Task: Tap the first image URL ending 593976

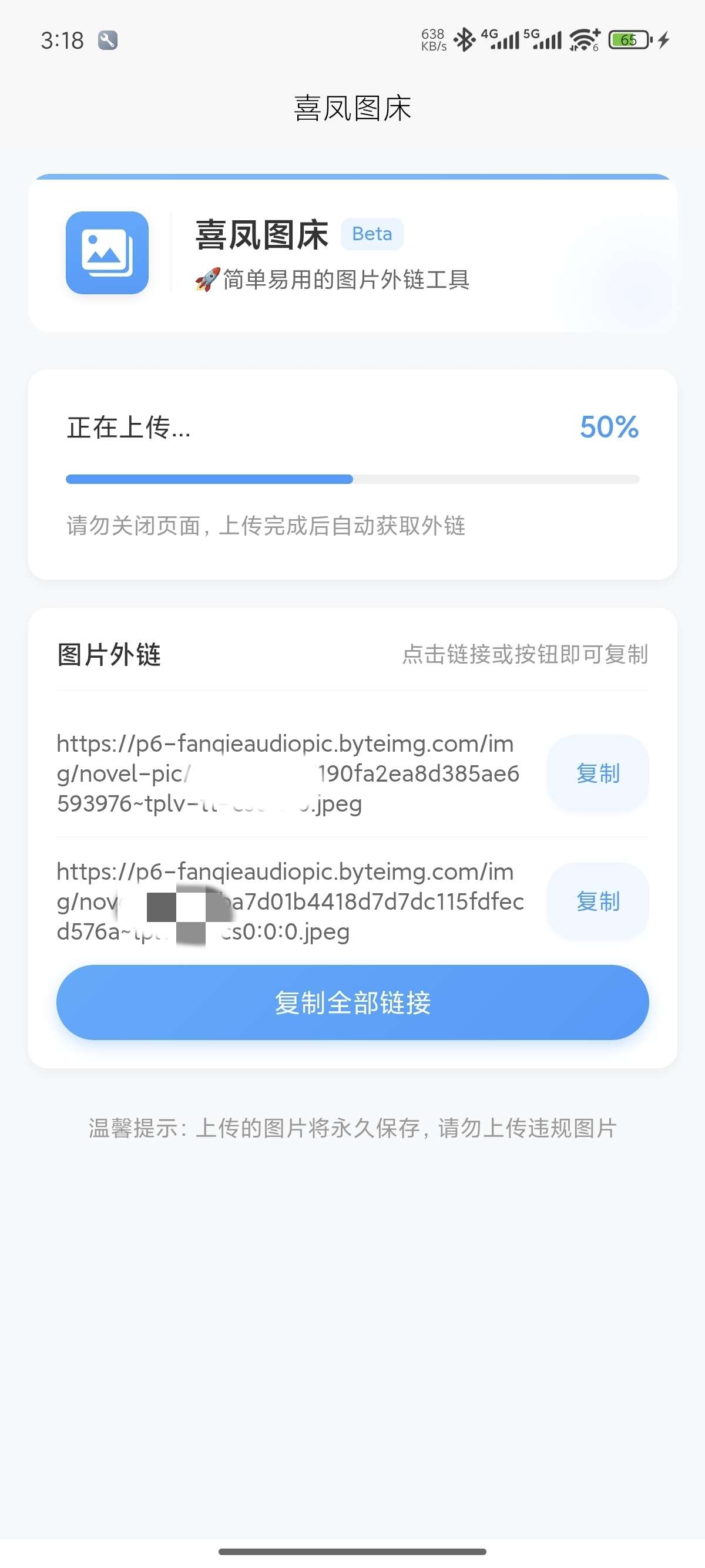Action: pyautogui.click(x=287, y=773)
